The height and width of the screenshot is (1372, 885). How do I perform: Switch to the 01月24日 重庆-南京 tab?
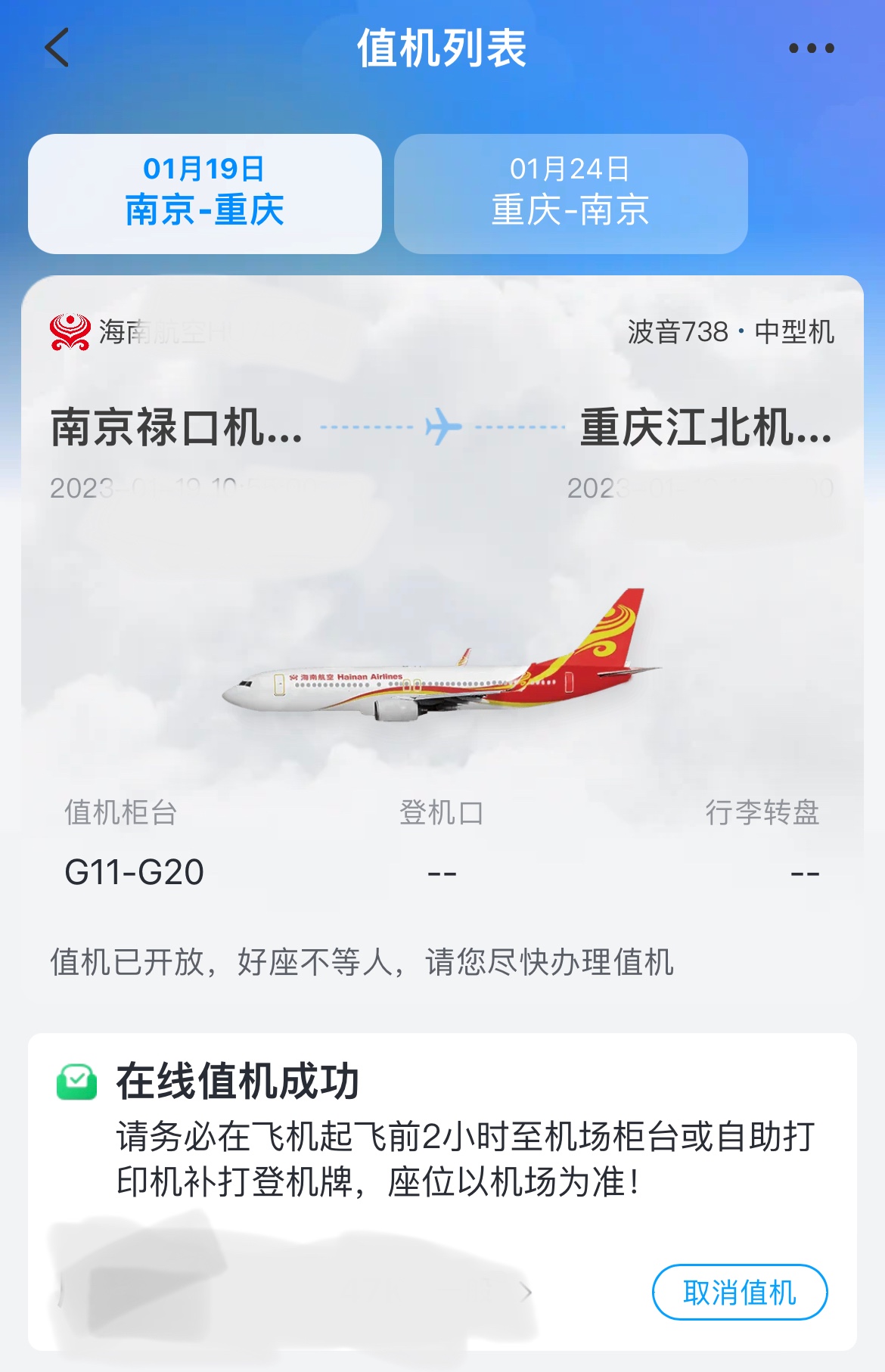point(570,194)
